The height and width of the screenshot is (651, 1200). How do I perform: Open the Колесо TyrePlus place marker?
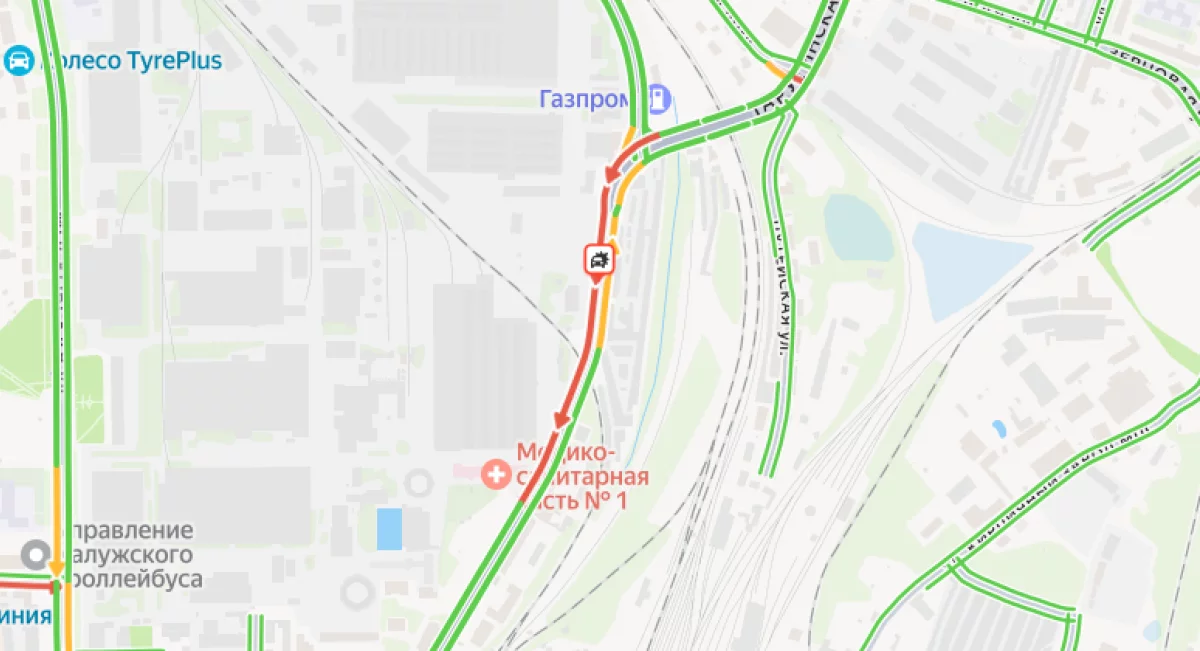tap(18, 60)
